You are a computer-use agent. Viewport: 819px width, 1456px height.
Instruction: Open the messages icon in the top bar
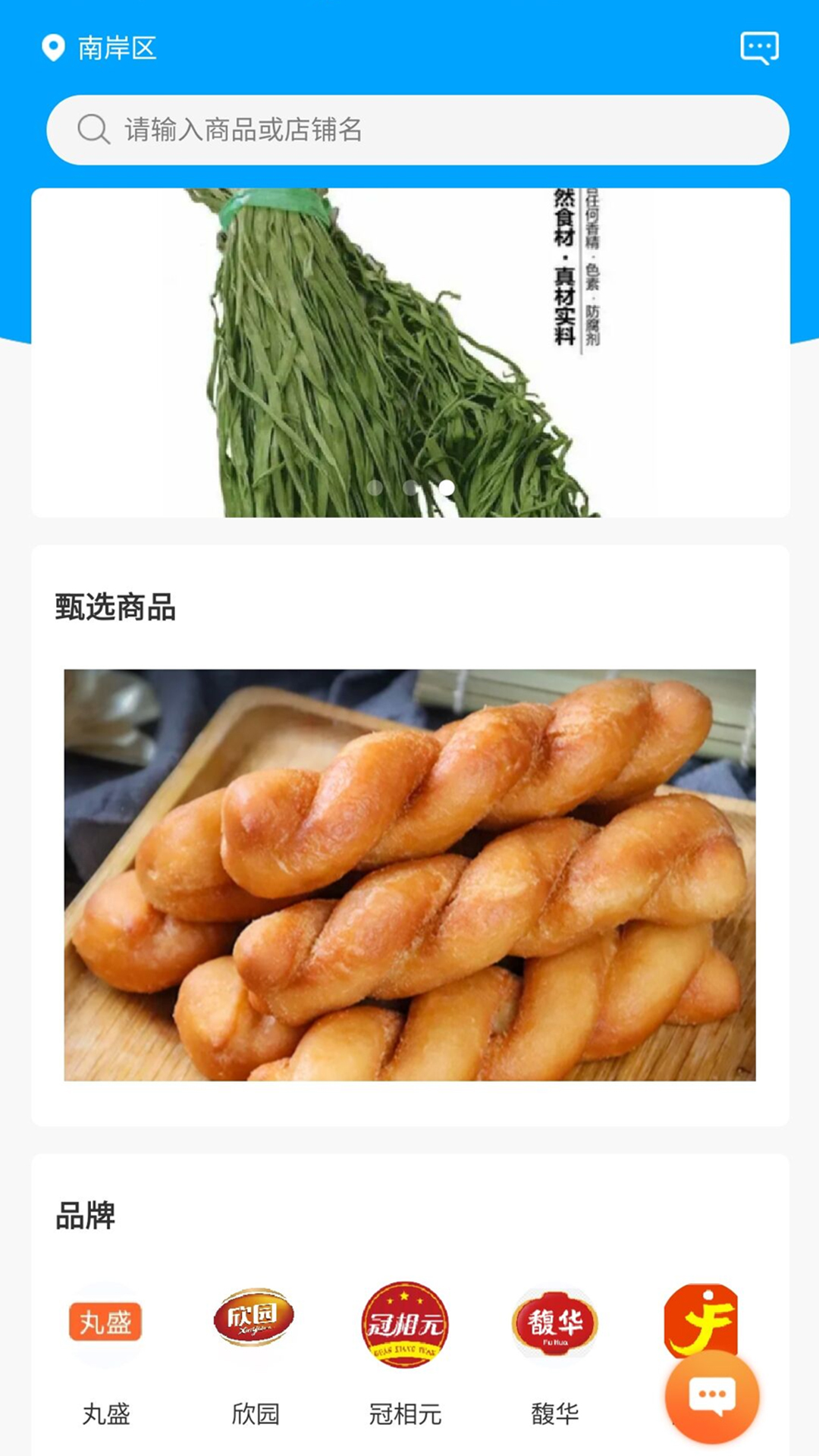[x=759, y=49]
